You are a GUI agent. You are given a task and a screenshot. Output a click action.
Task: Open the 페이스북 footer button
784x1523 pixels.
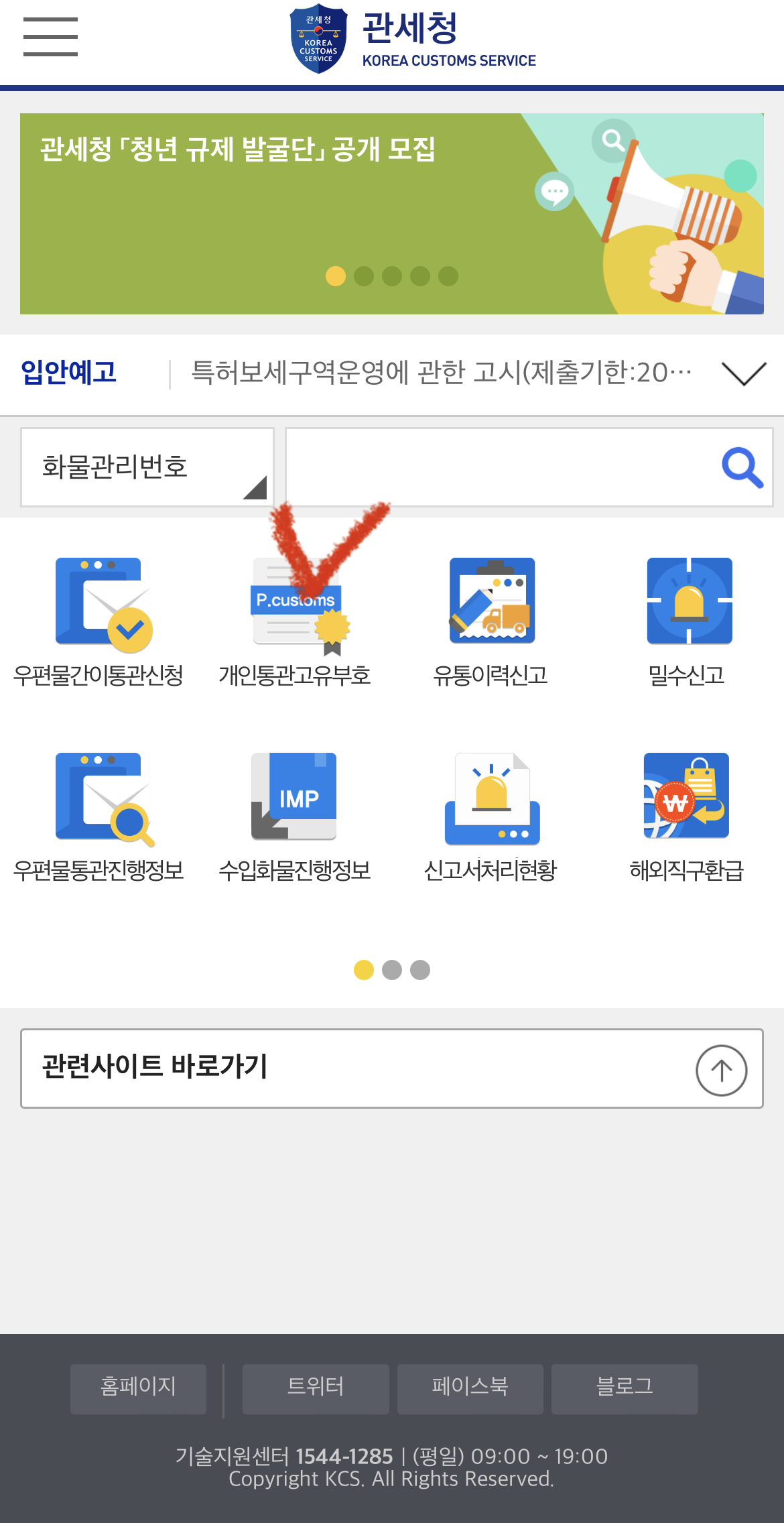(x=469, y=1388)
